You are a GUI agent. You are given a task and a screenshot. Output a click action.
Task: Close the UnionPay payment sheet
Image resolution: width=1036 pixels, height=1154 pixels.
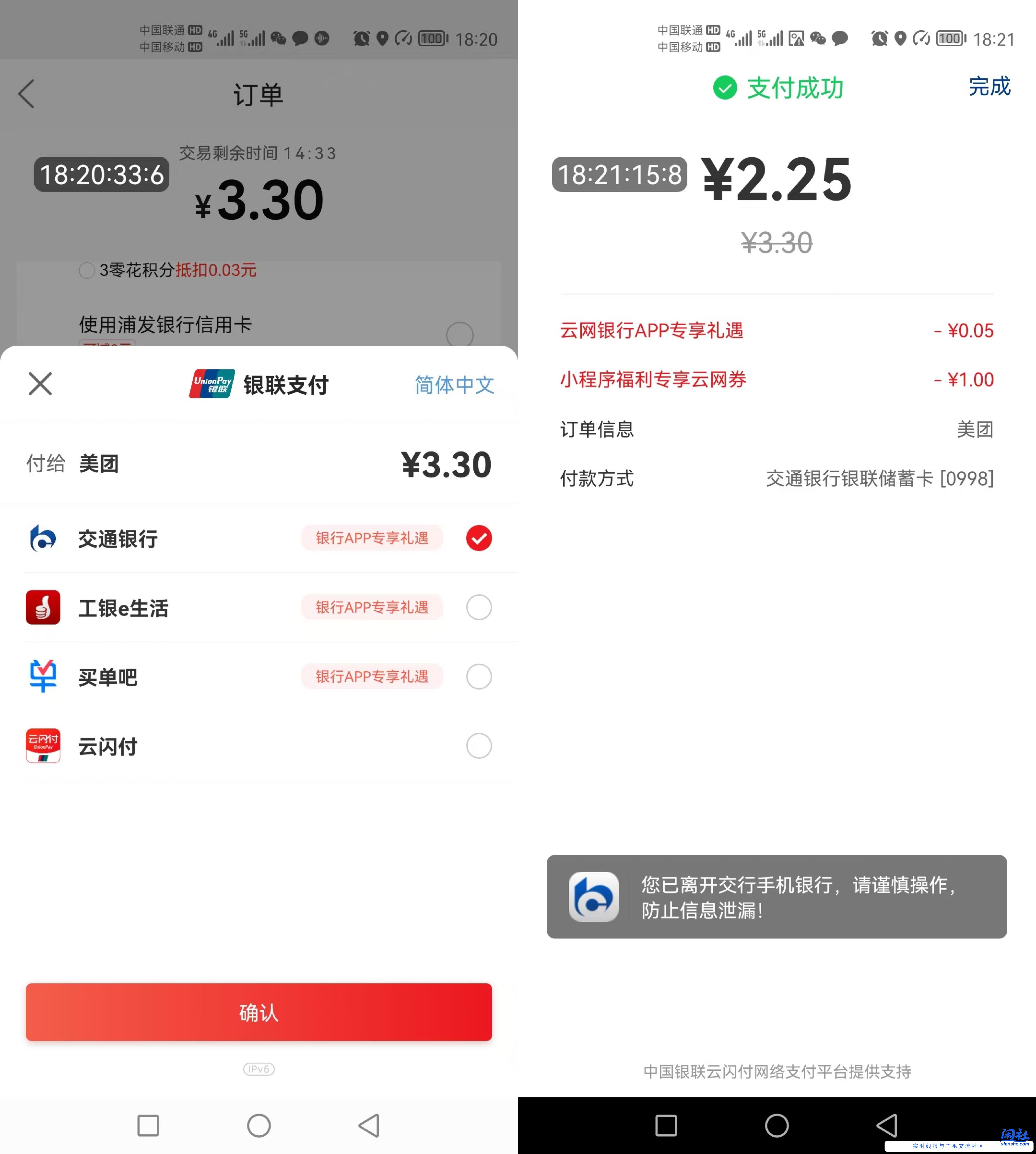(x=40, y=384)
